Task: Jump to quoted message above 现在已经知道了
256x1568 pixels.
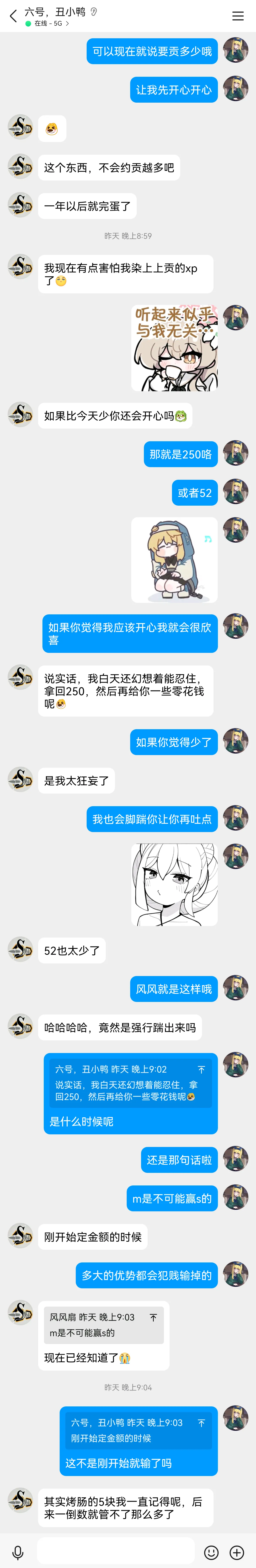Action: pyautogui.click(x=104, y=1324)
